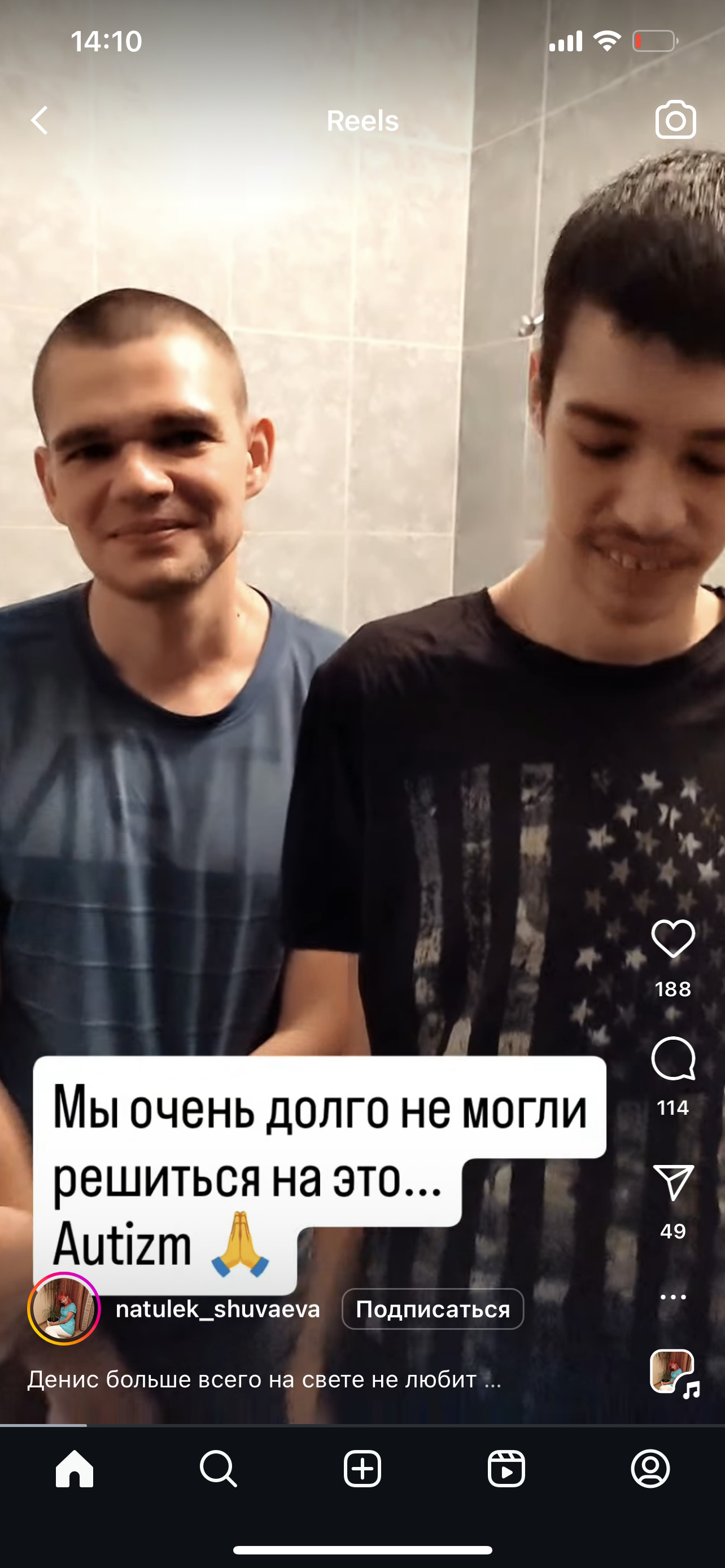The height and width of the screenshot is (1568, 725).
Task: Open the three-dot more options menu
Action: pos(673,1297)
